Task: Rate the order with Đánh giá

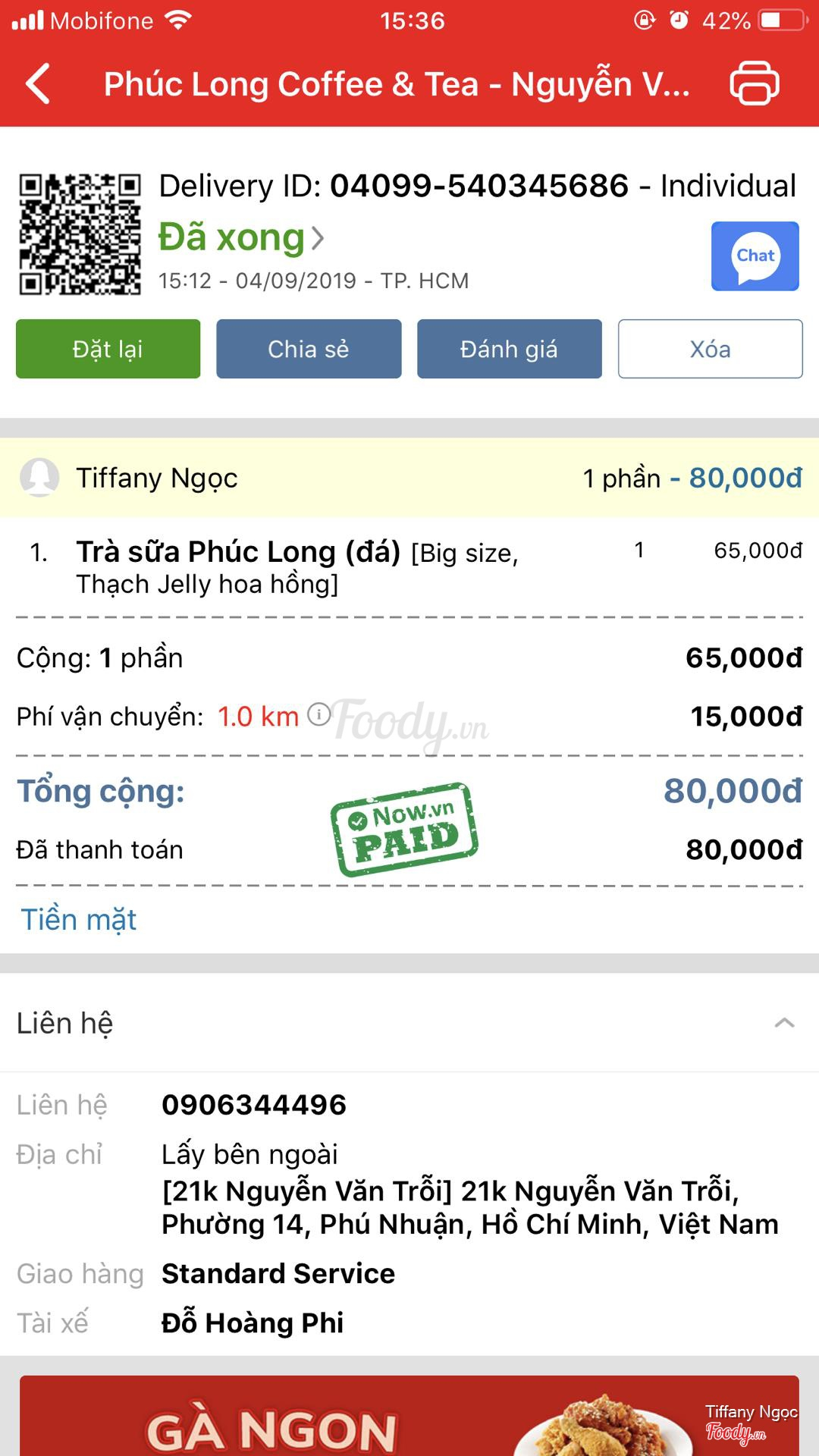Action: tap(509, 349)
